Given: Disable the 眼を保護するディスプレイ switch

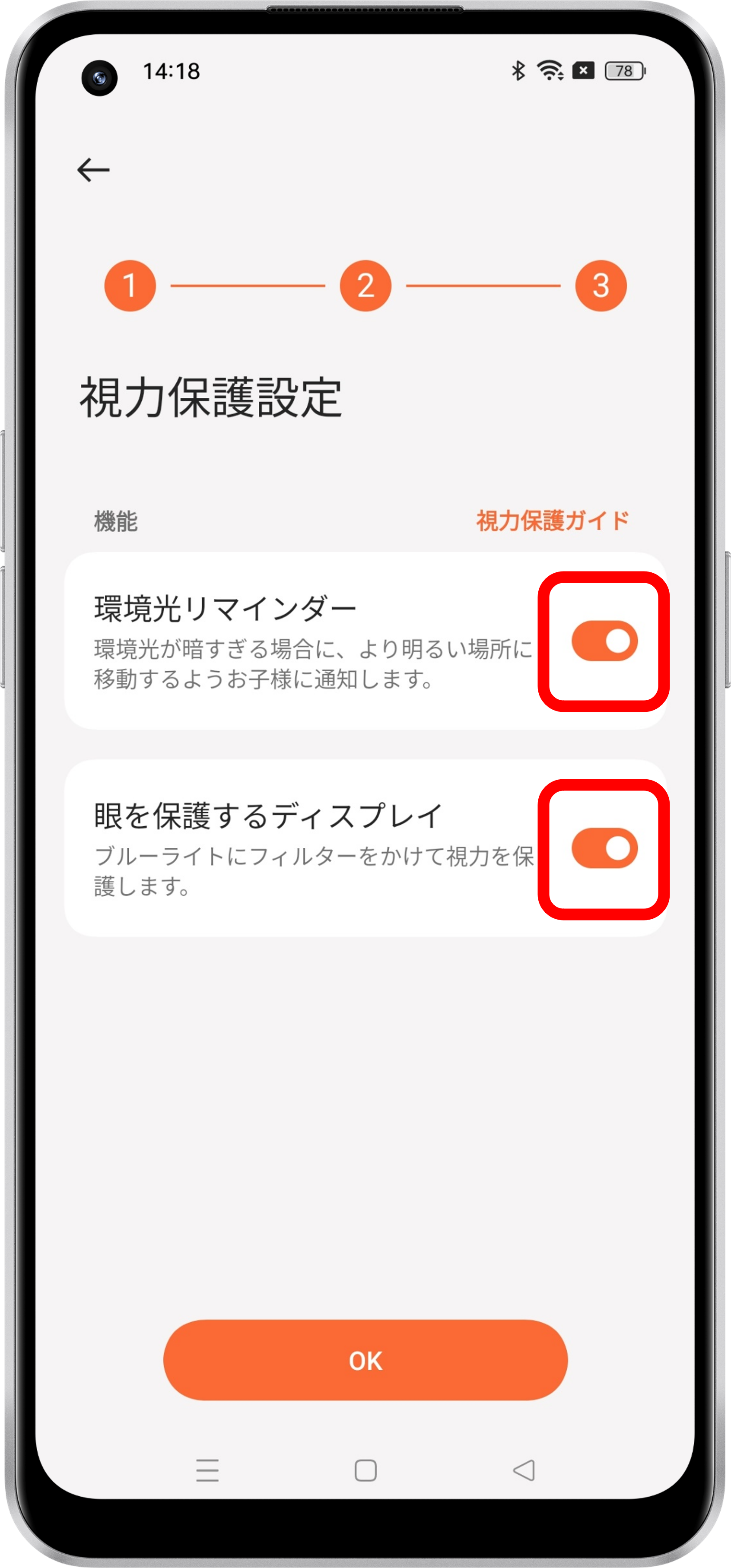Looking at the screenshot, I should [x=604, y=848].
